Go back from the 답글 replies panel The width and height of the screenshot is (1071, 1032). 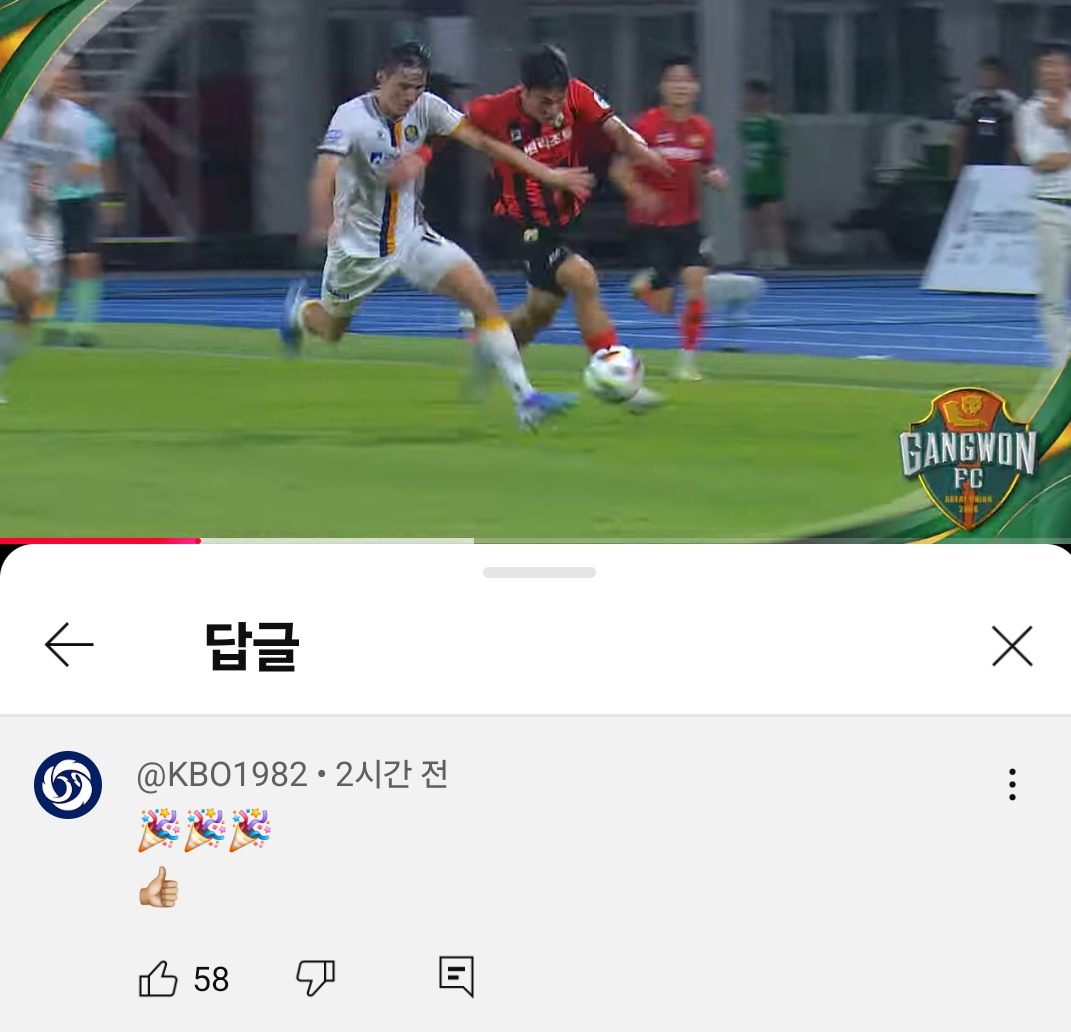pos(69,645)
